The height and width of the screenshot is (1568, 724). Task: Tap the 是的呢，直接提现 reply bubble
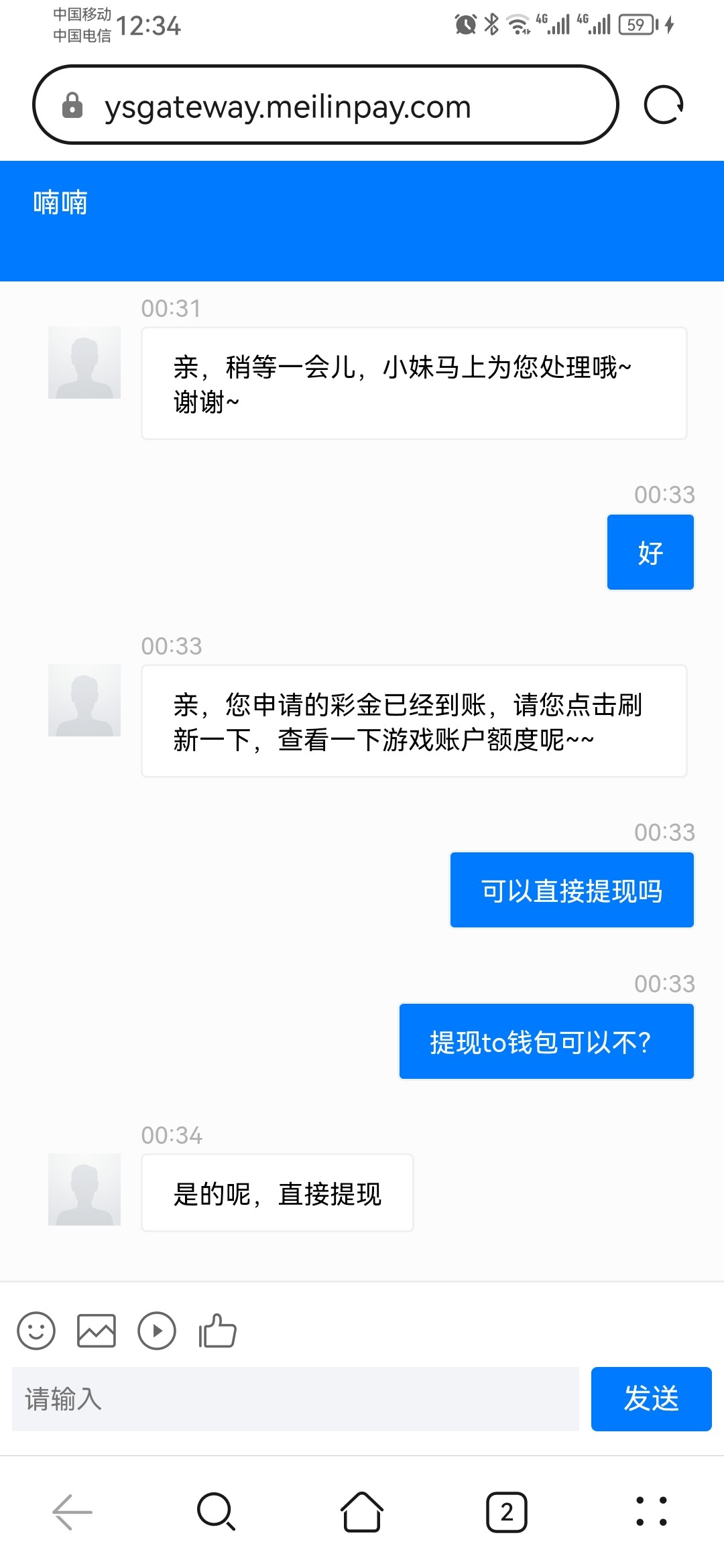click(277, 1191)
